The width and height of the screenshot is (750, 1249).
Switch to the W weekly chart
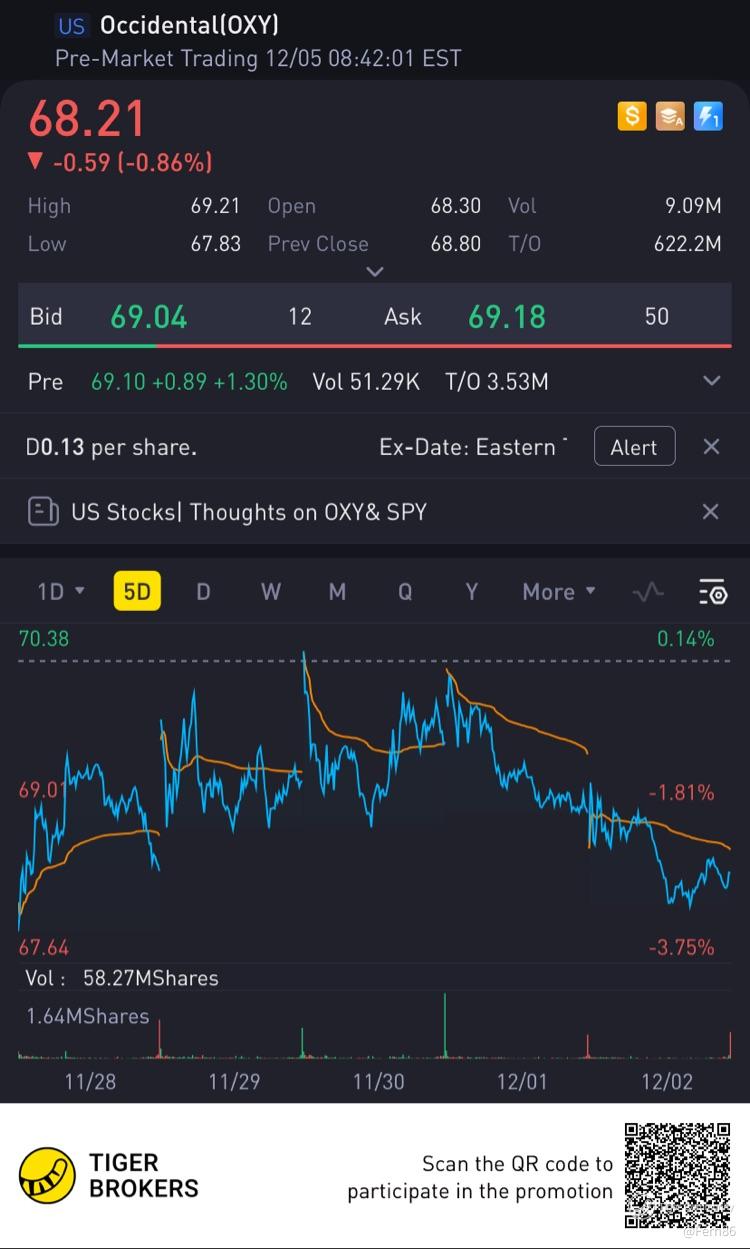[270, 592]
